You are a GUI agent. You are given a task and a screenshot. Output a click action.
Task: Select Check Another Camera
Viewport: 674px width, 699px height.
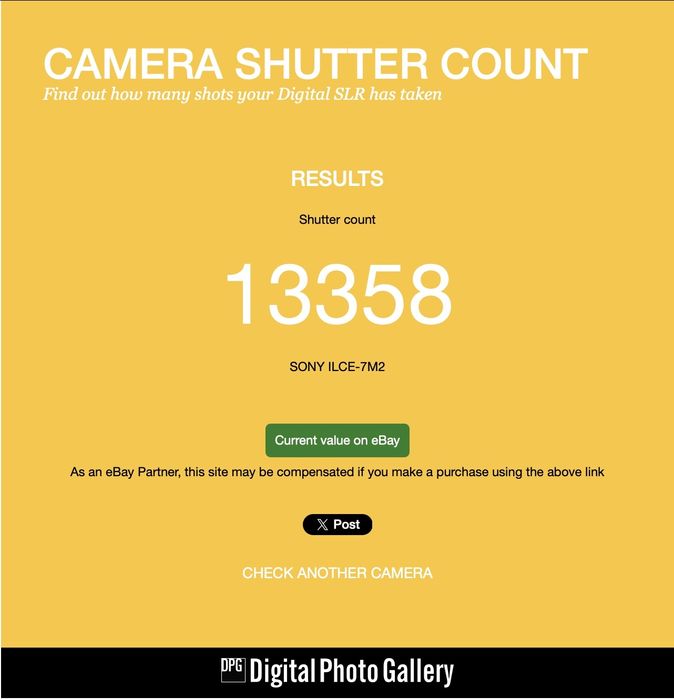click(x=337, y=573)
